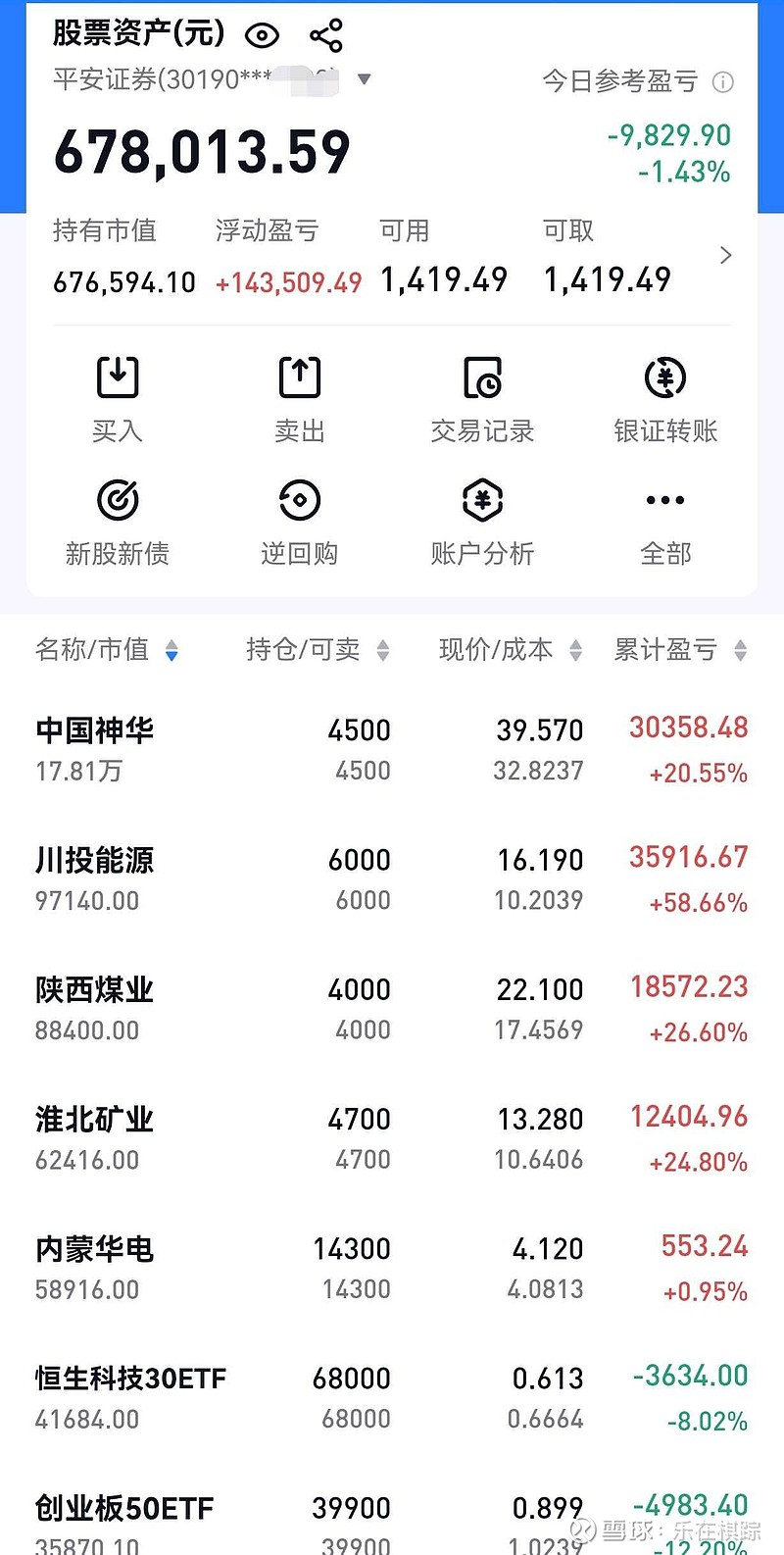784x1555 pixels.
Task: Tap the 全部 ellipsis icon
Action: point(664,500)
